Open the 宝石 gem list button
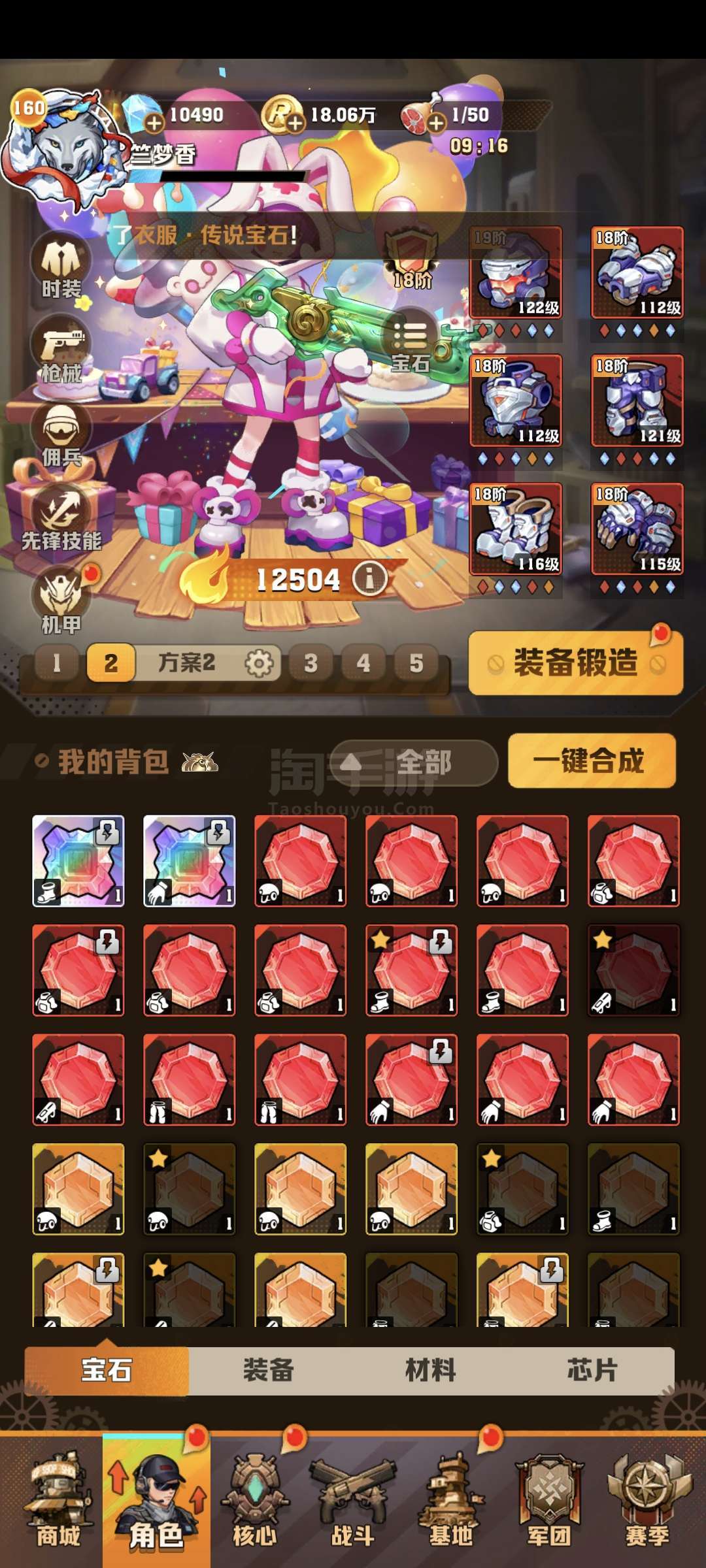The width and height of the screenshot is (706, 1568). click(411, 346)
